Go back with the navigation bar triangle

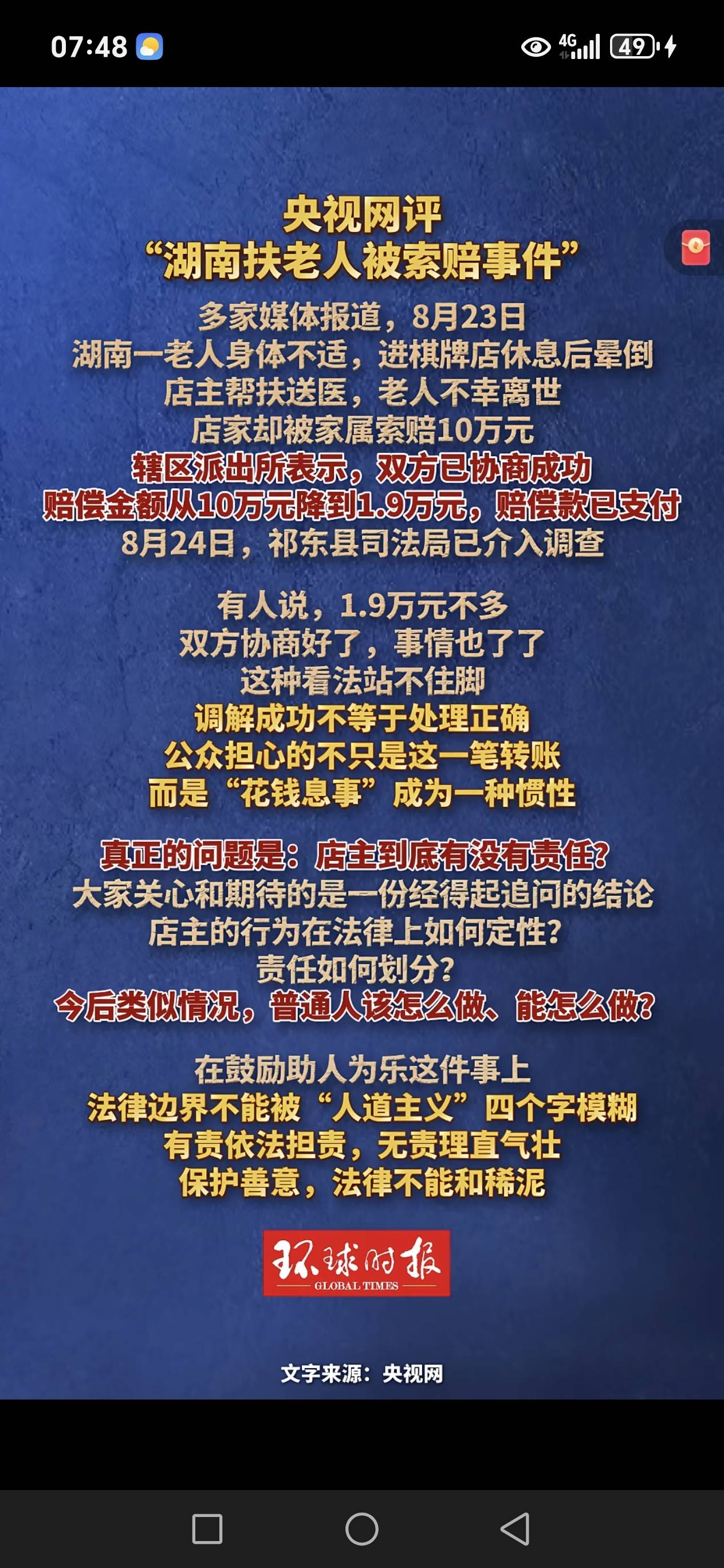(515, 1528)
